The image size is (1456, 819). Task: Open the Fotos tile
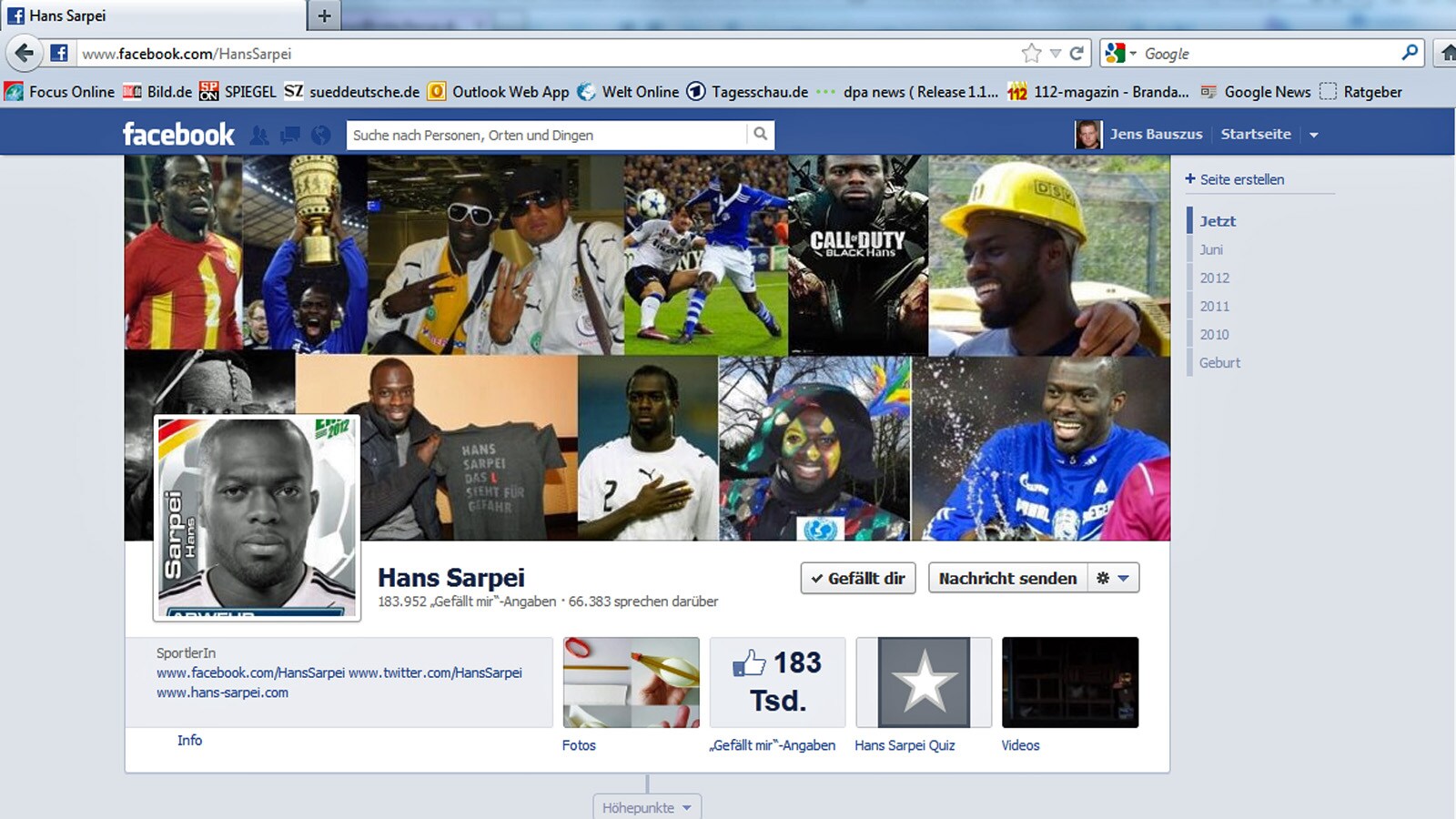631,682
